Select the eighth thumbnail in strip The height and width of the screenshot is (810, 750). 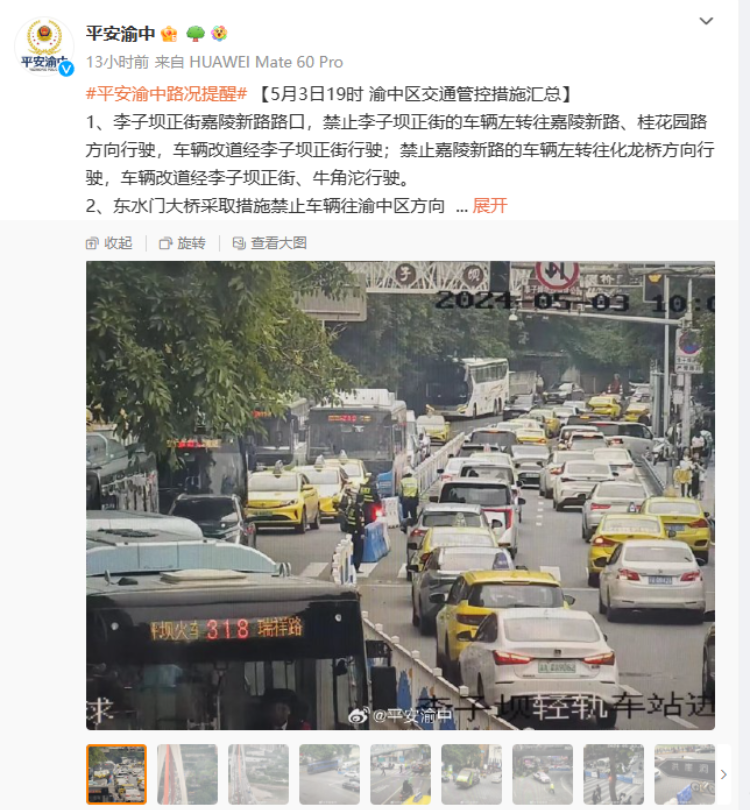click(613, 774)
